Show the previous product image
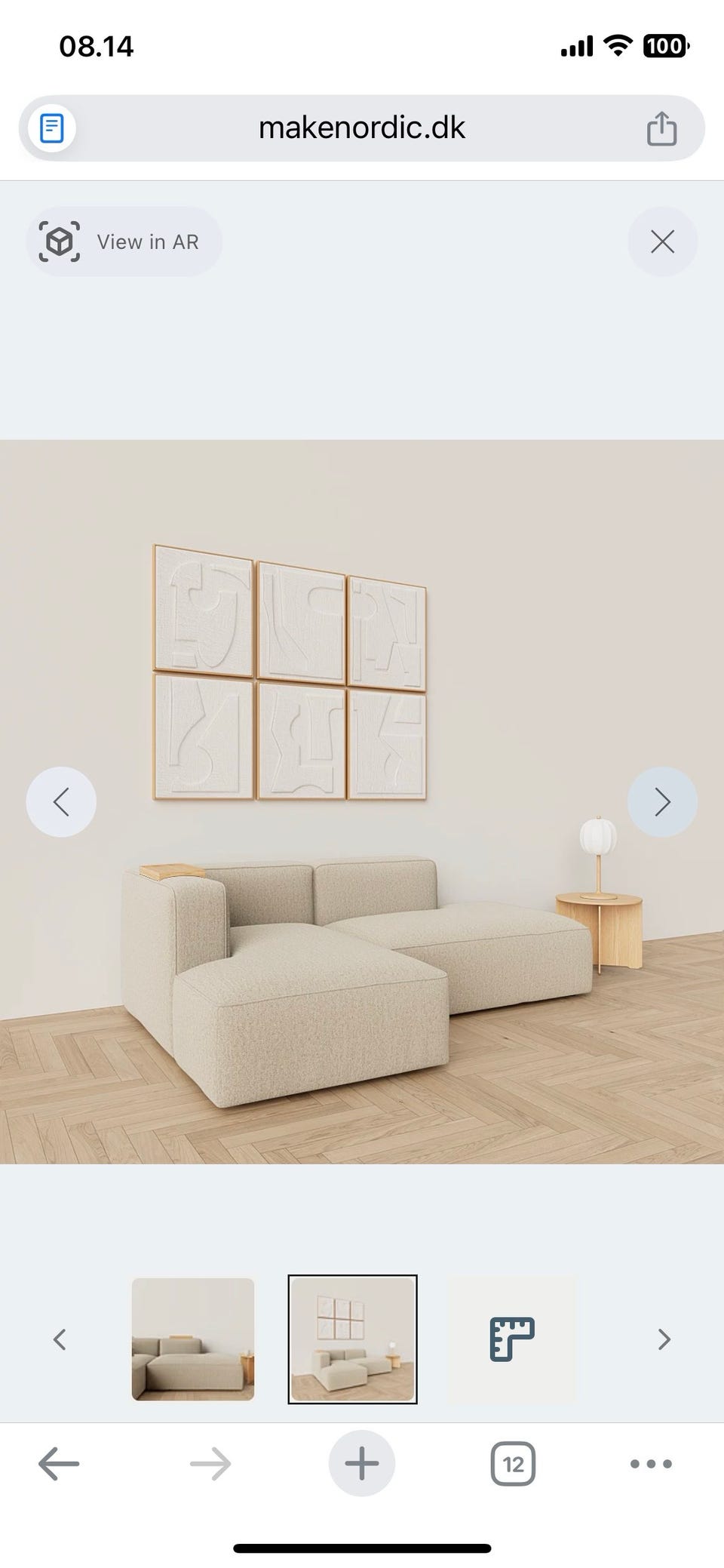724x1568 pixels. [61, 802]
